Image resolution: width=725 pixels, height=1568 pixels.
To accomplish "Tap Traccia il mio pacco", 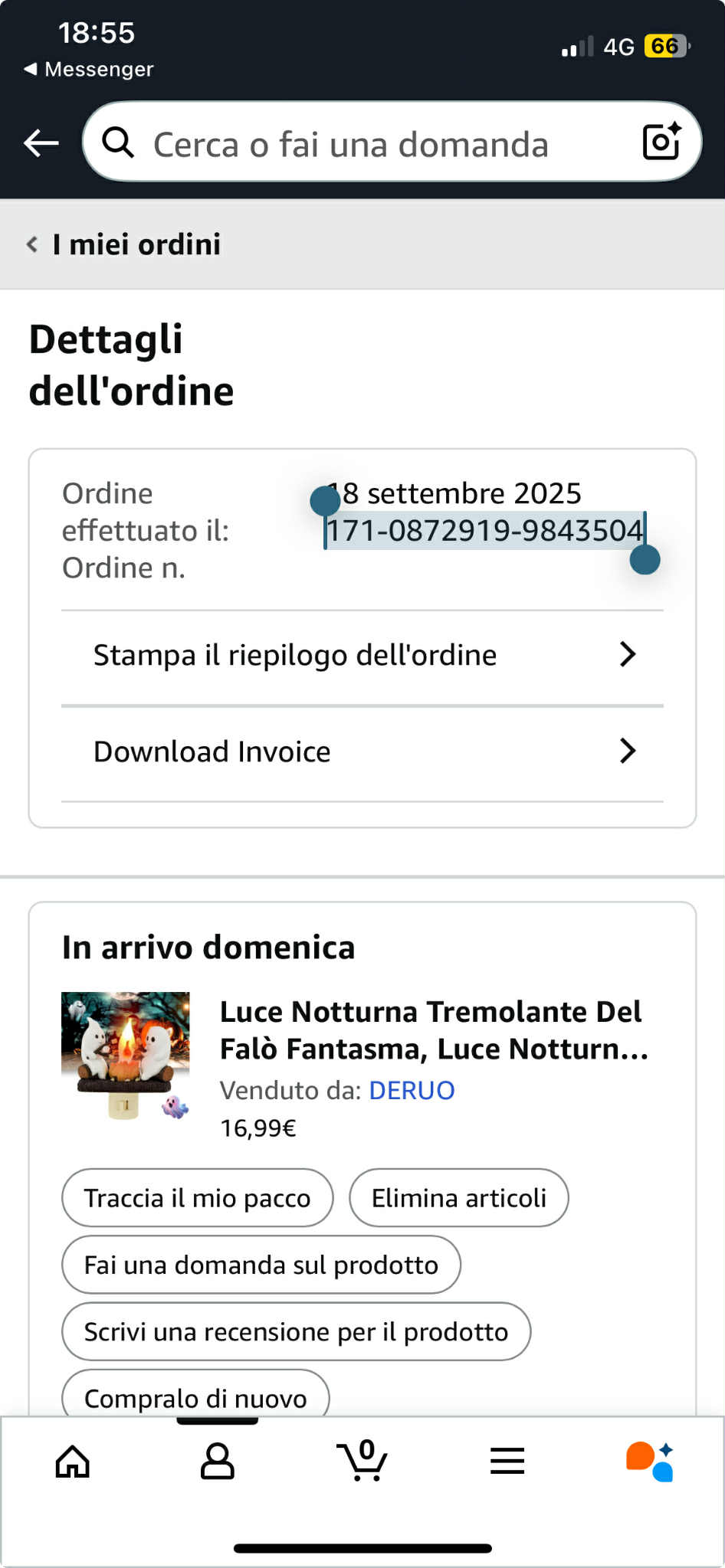I will point(197,1198).
